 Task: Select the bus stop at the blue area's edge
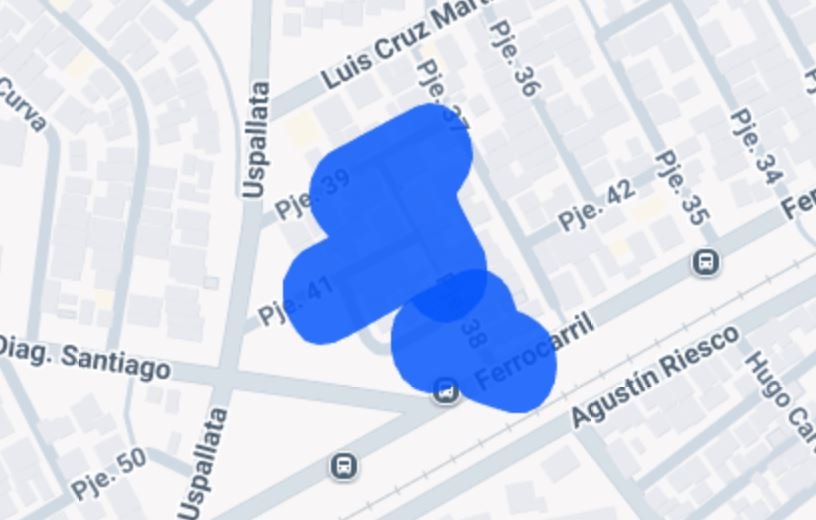click(x=445, y=391)
